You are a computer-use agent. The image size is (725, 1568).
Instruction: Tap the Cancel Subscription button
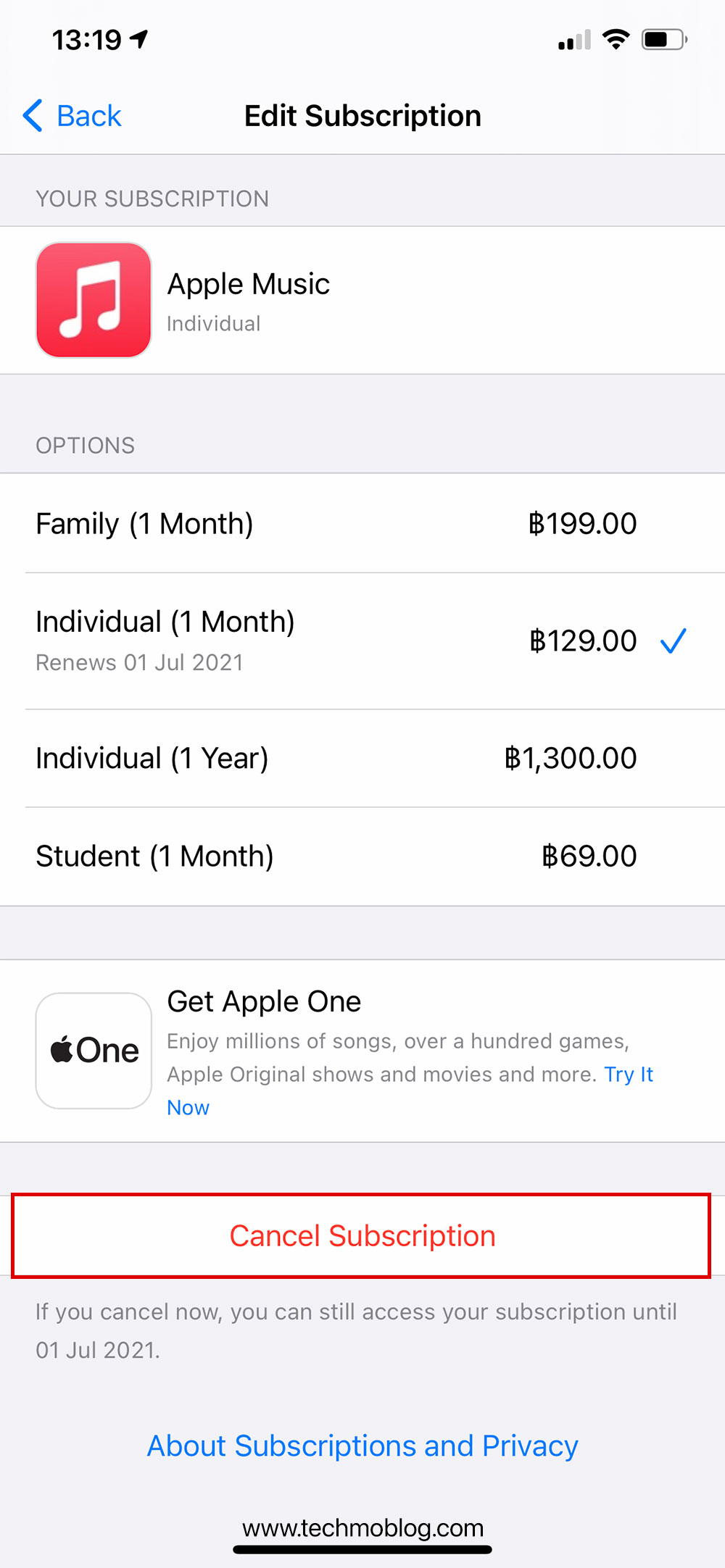[x=362, y=1235]
